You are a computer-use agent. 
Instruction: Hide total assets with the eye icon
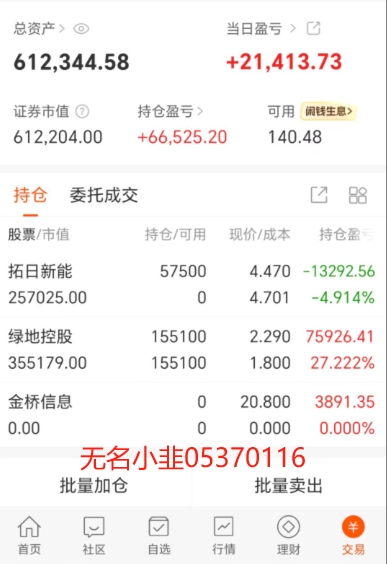tap(81, 28)
